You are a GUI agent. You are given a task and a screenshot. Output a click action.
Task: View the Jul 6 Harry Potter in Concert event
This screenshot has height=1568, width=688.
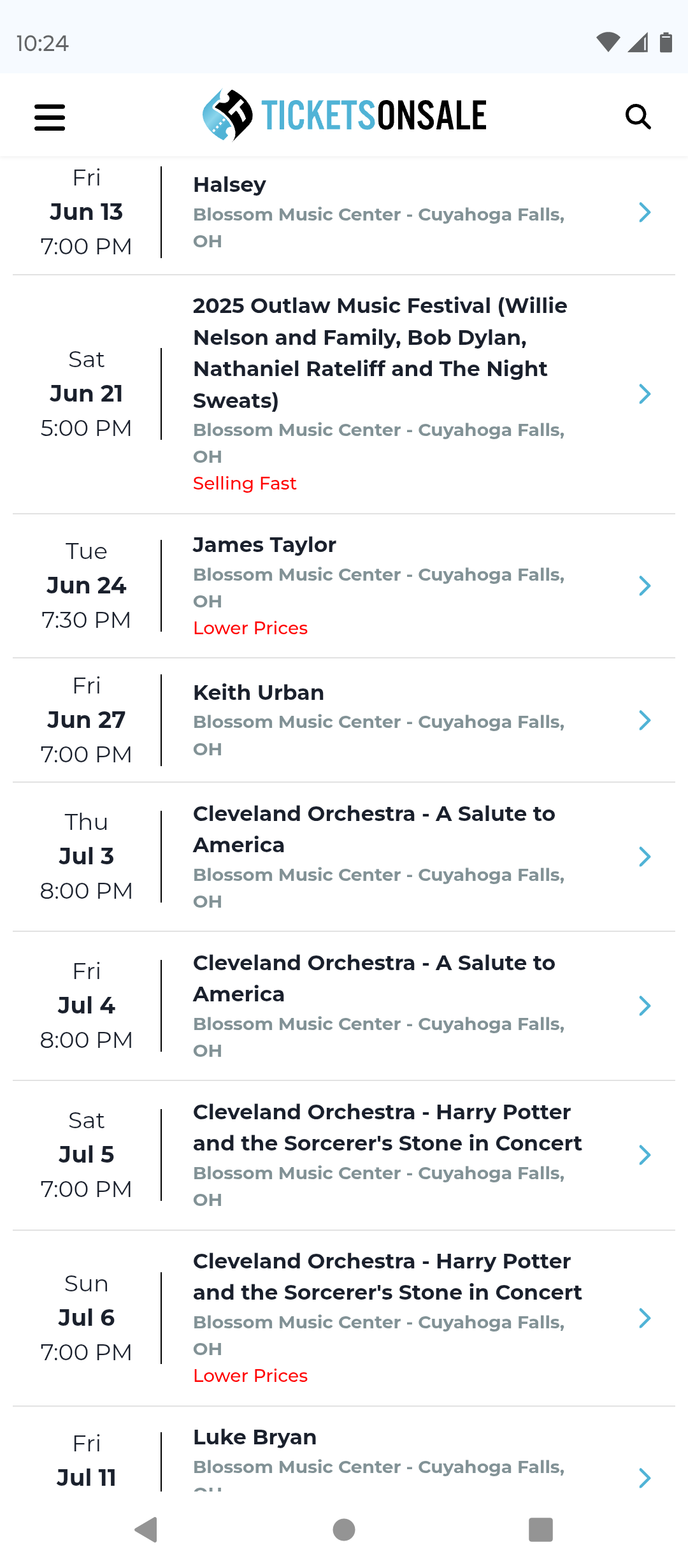click(344, 1318)
